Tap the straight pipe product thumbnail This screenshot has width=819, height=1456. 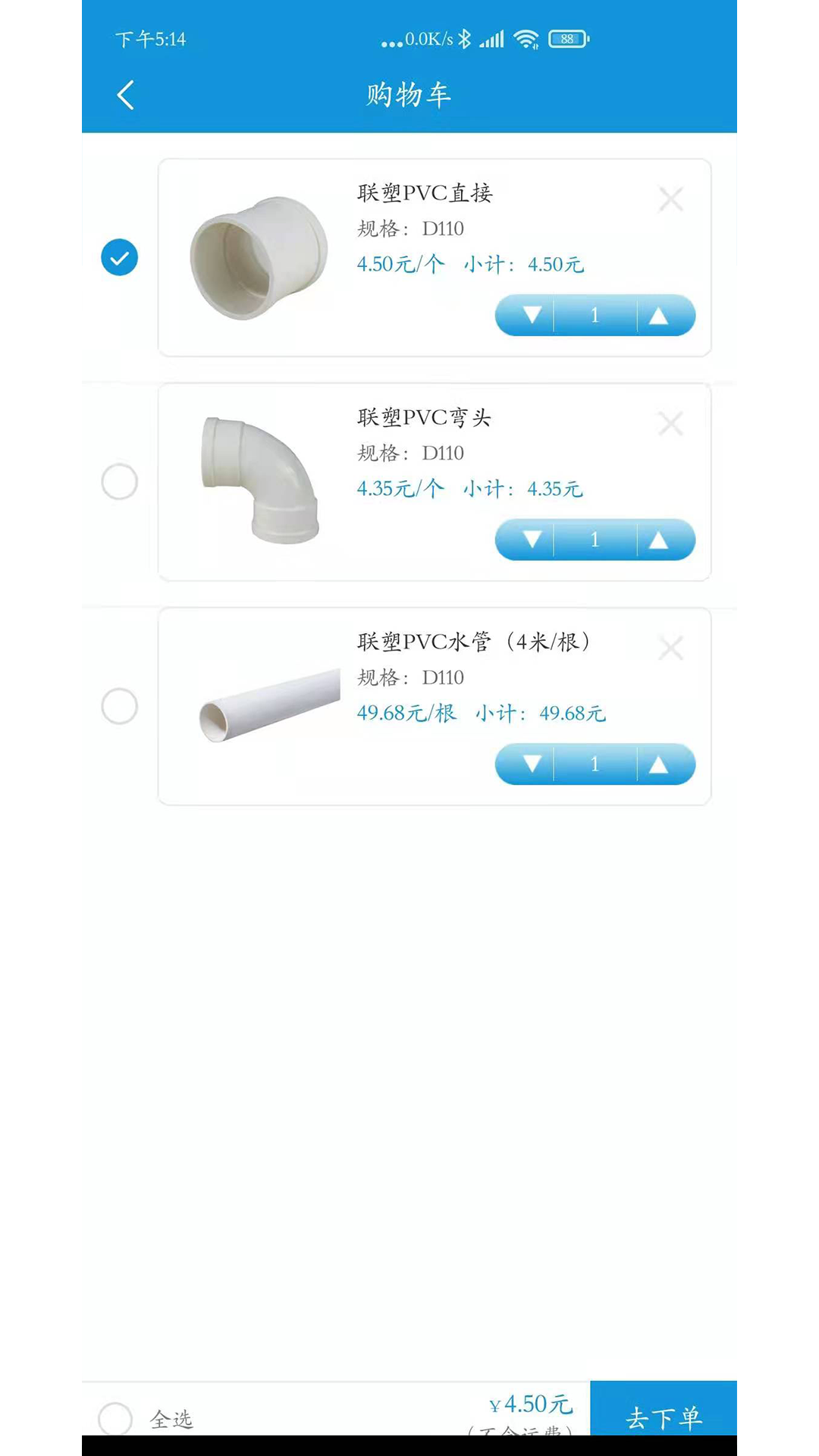click(258, 258)
